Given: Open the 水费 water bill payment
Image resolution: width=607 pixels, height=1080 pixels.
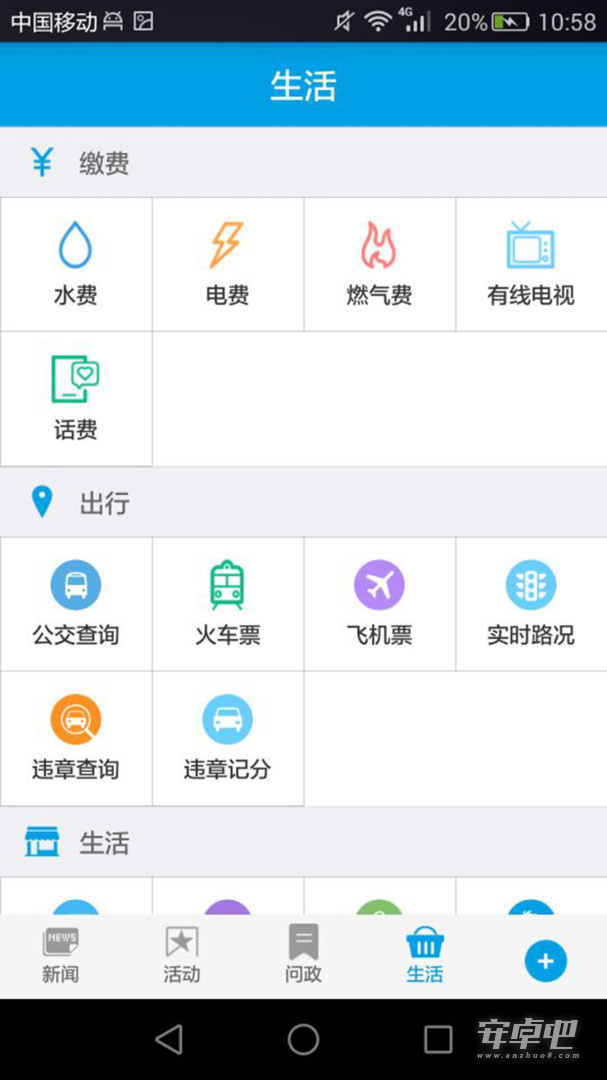Looking at the screenshot, I should (76, 264).
